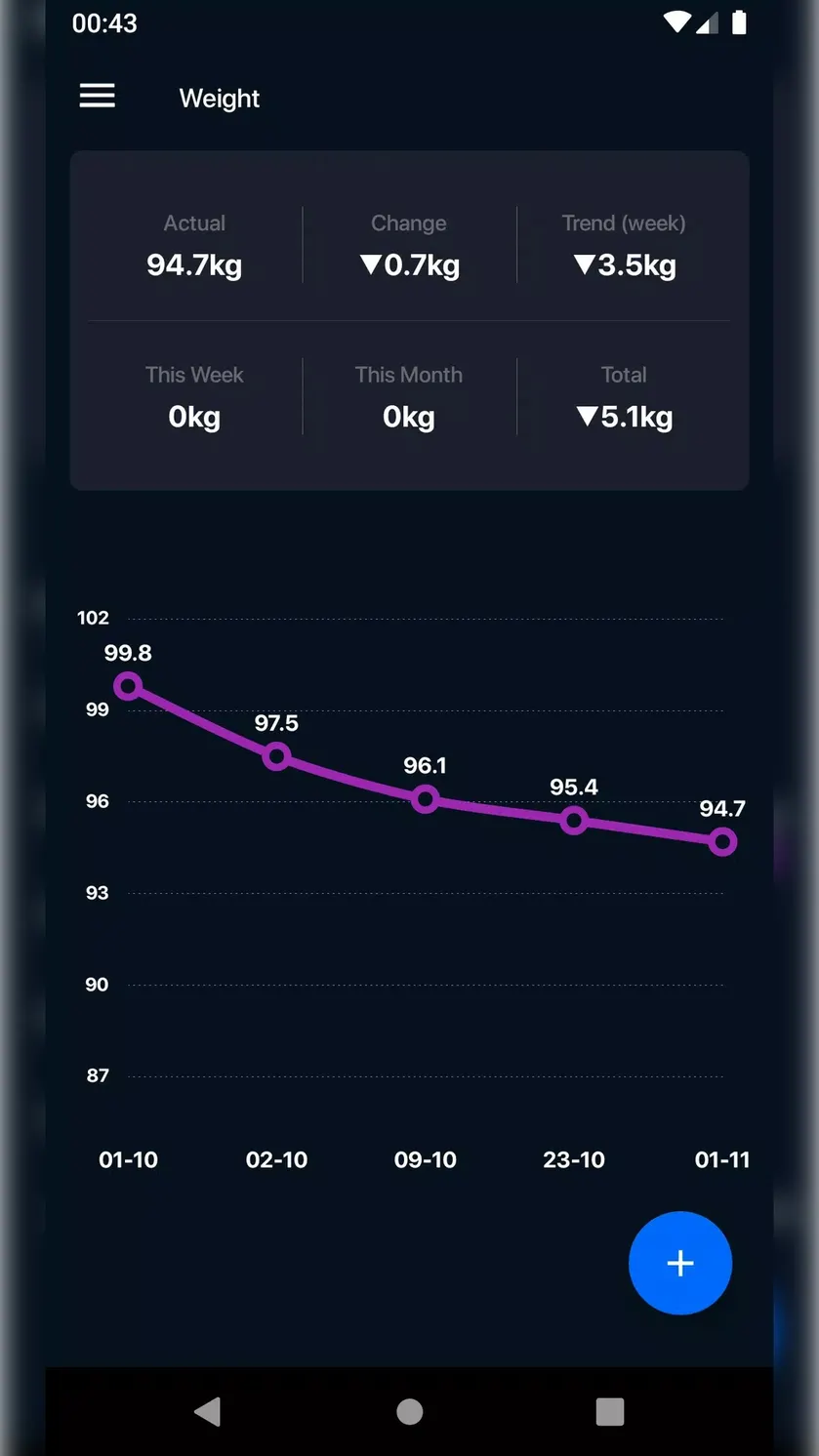Screen dimensions: 819x1456
Task: Select the 97.5 data point on chart
Action: [277, 756]
